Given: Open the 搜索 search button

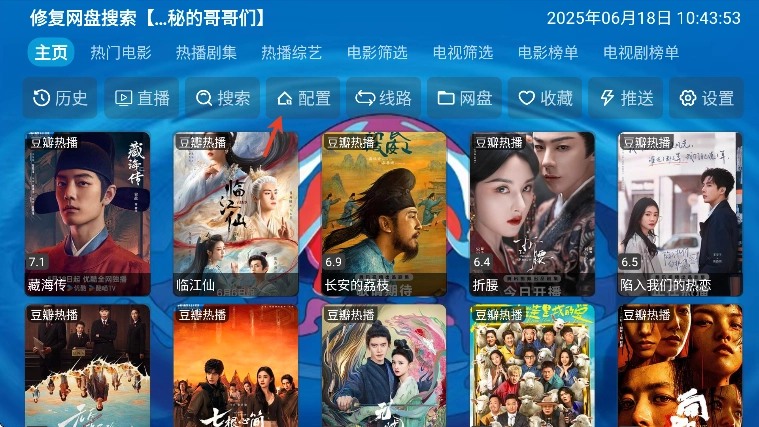Looking at the screenshot, I should click(x=223, y=98).
